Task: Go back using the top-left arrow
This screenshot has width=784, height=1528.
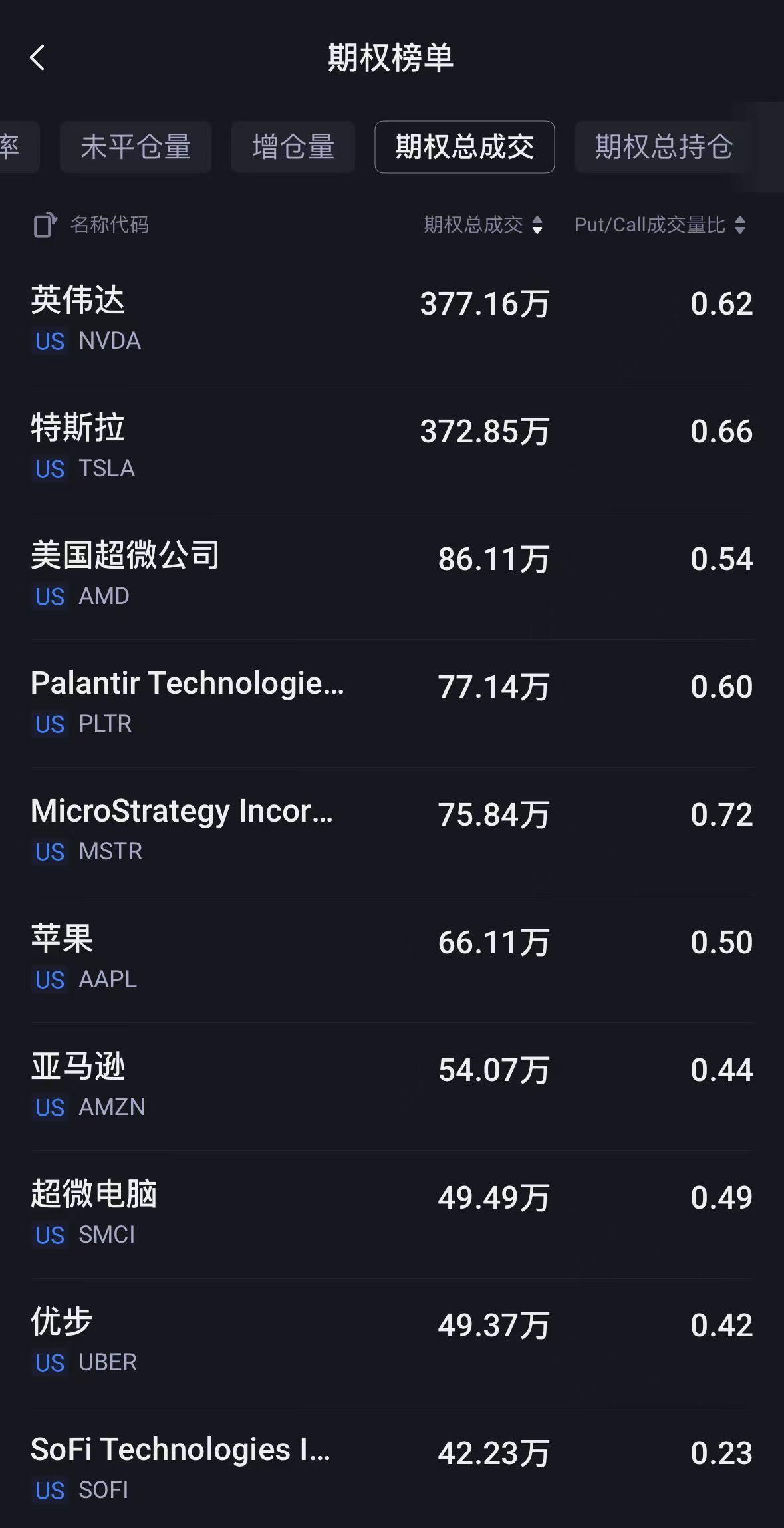Action: pos(38,57)
